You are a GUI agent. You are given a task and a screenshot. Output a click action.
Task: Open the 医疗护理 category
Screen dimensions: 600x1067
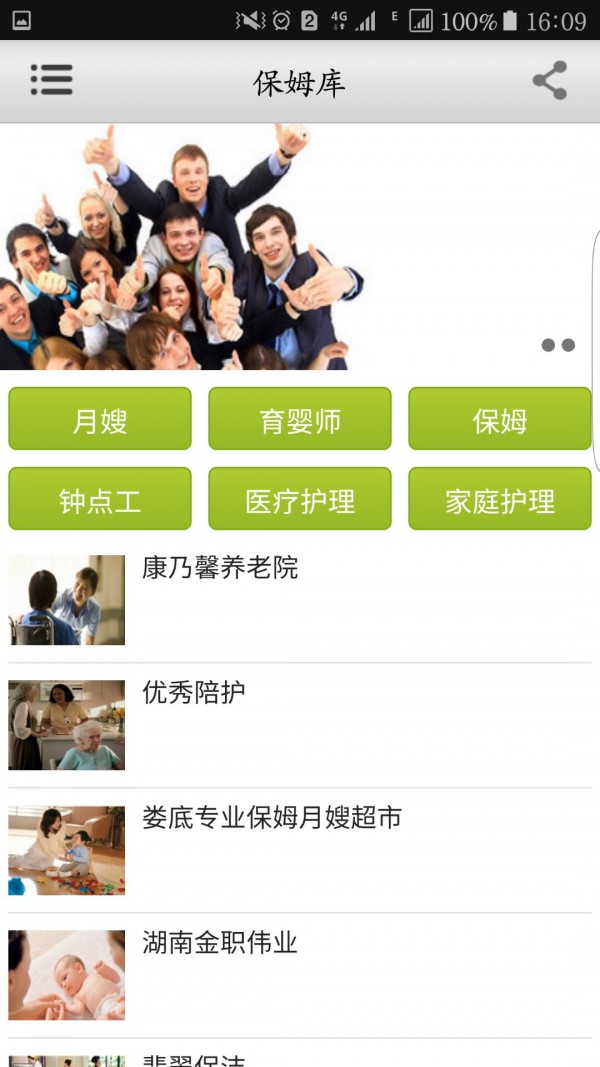(x=300, y=499)
